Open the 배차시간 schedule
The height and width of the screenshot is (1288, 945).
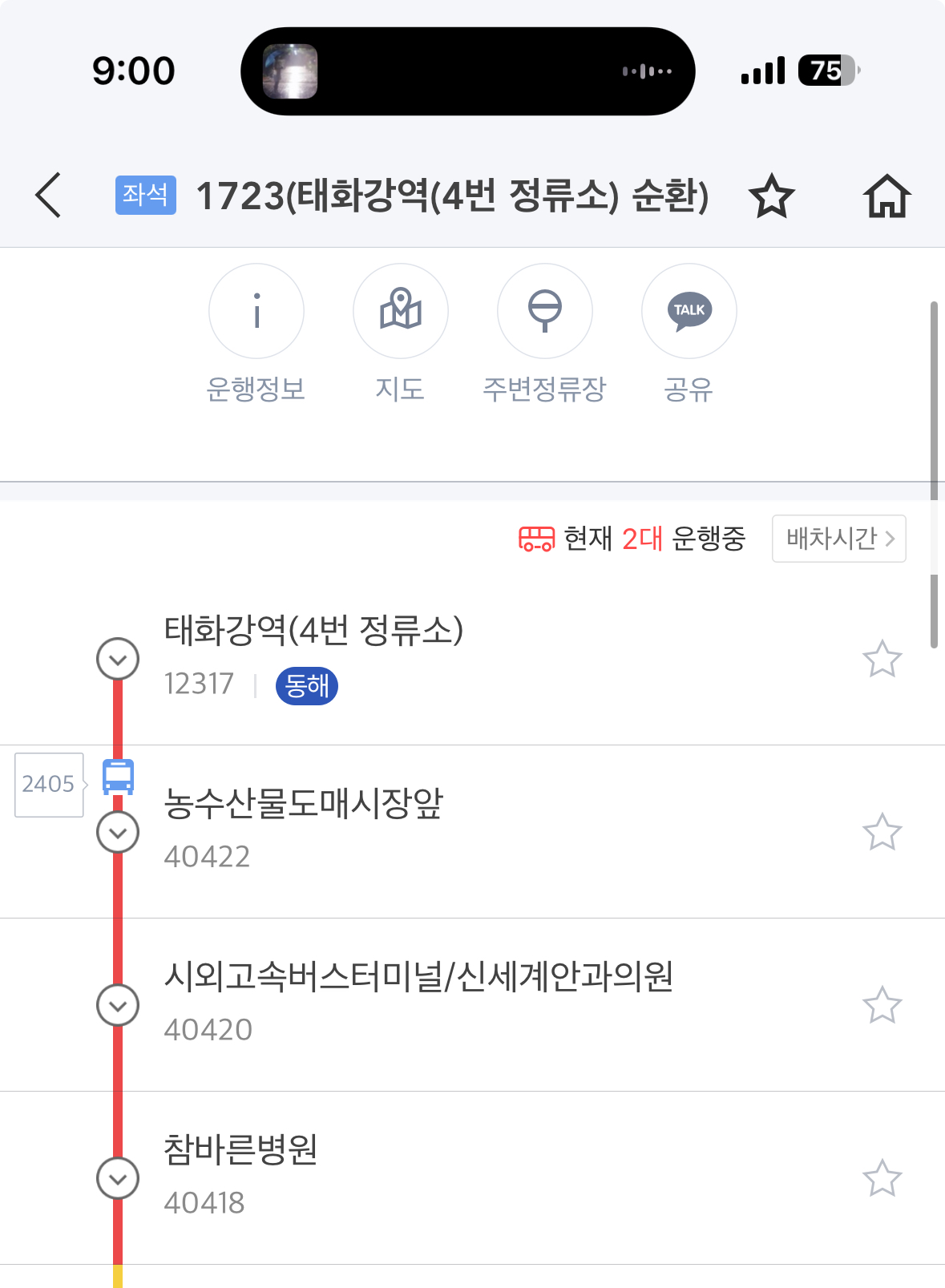coord(838,539)
